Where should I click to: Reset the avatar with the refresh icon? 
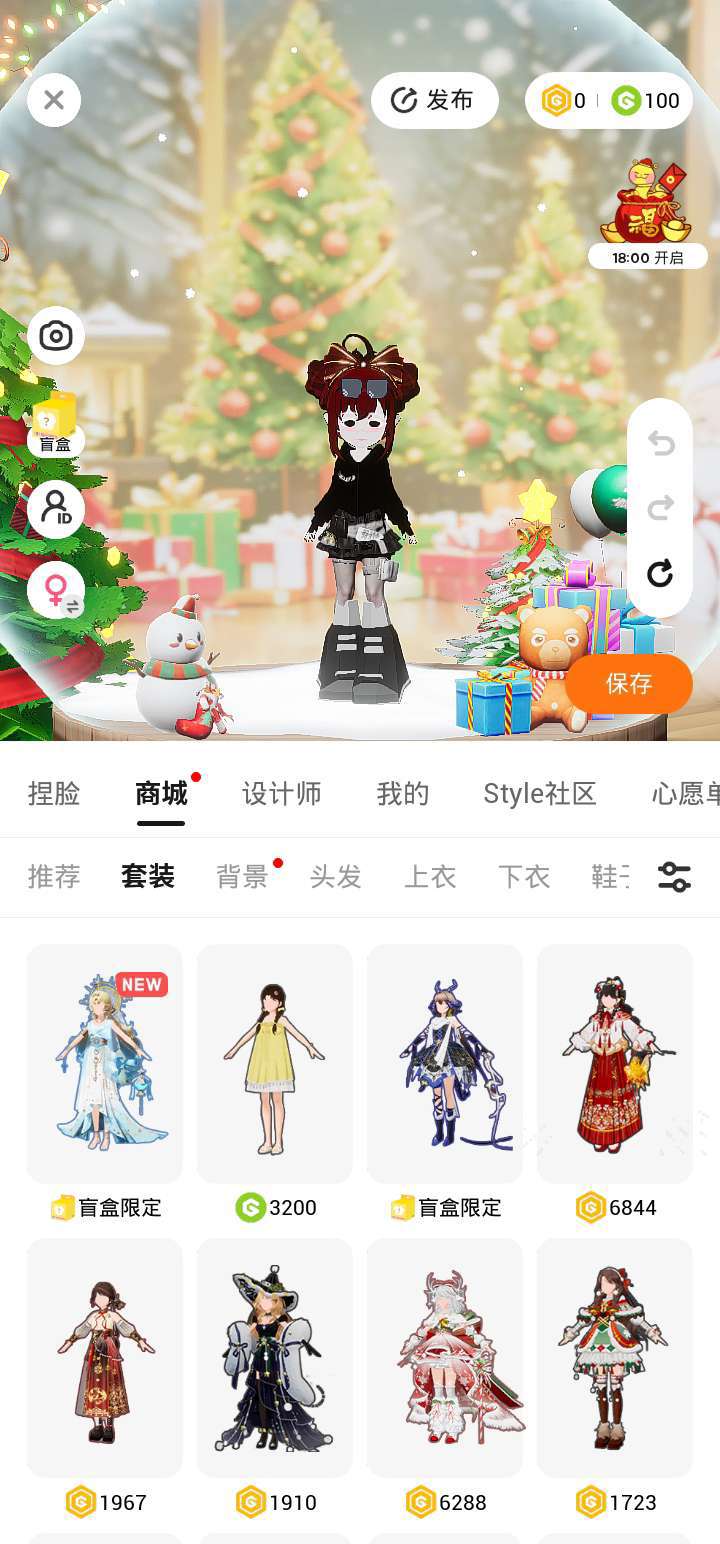click(660, 573)
